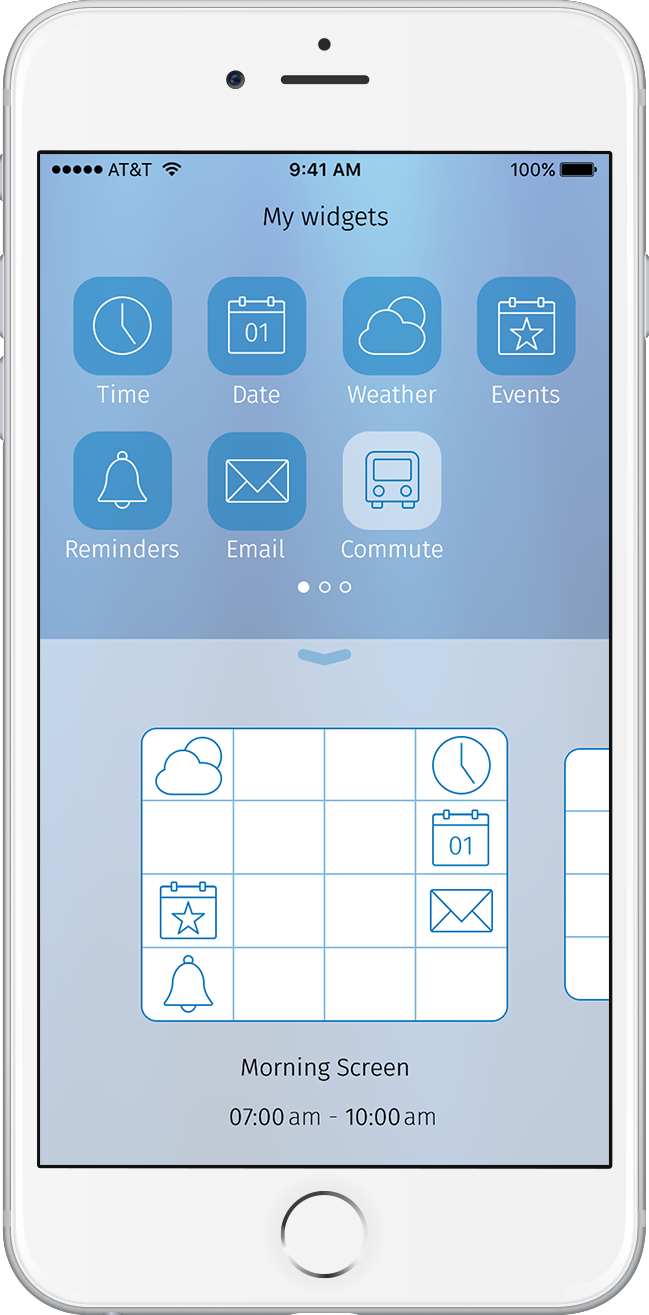Select the Time widget
The image size is (649, 1315).
pos(123,326)
